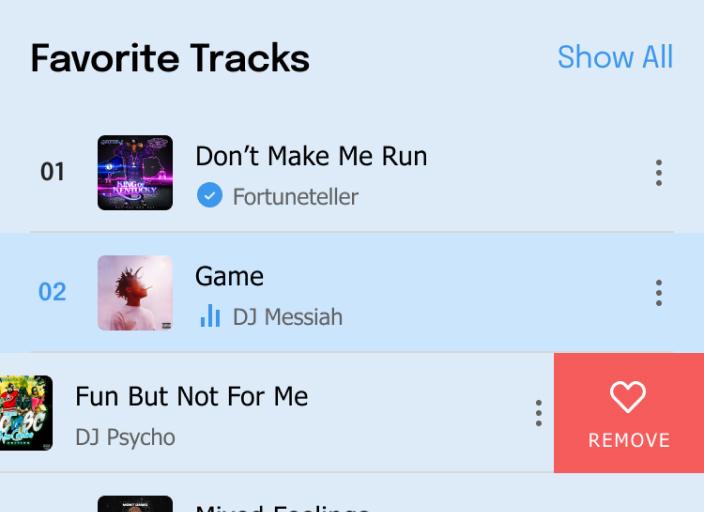704x512 pixels.
Task: Remove Fun But Not For Me from favorites
Action: pos(628,413)
